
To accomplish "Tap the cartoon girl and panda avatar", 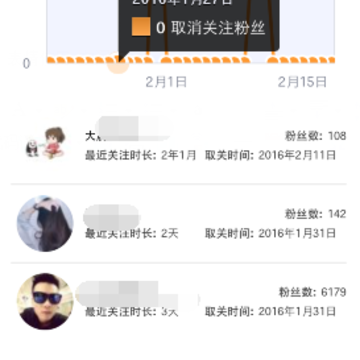I will [46, 143].
